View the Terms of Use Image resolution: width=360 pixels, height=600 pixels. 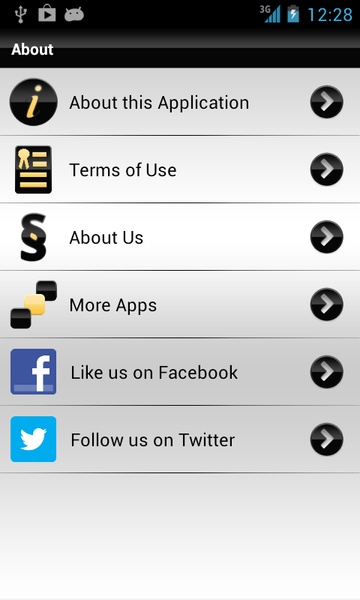pos(180,170)
